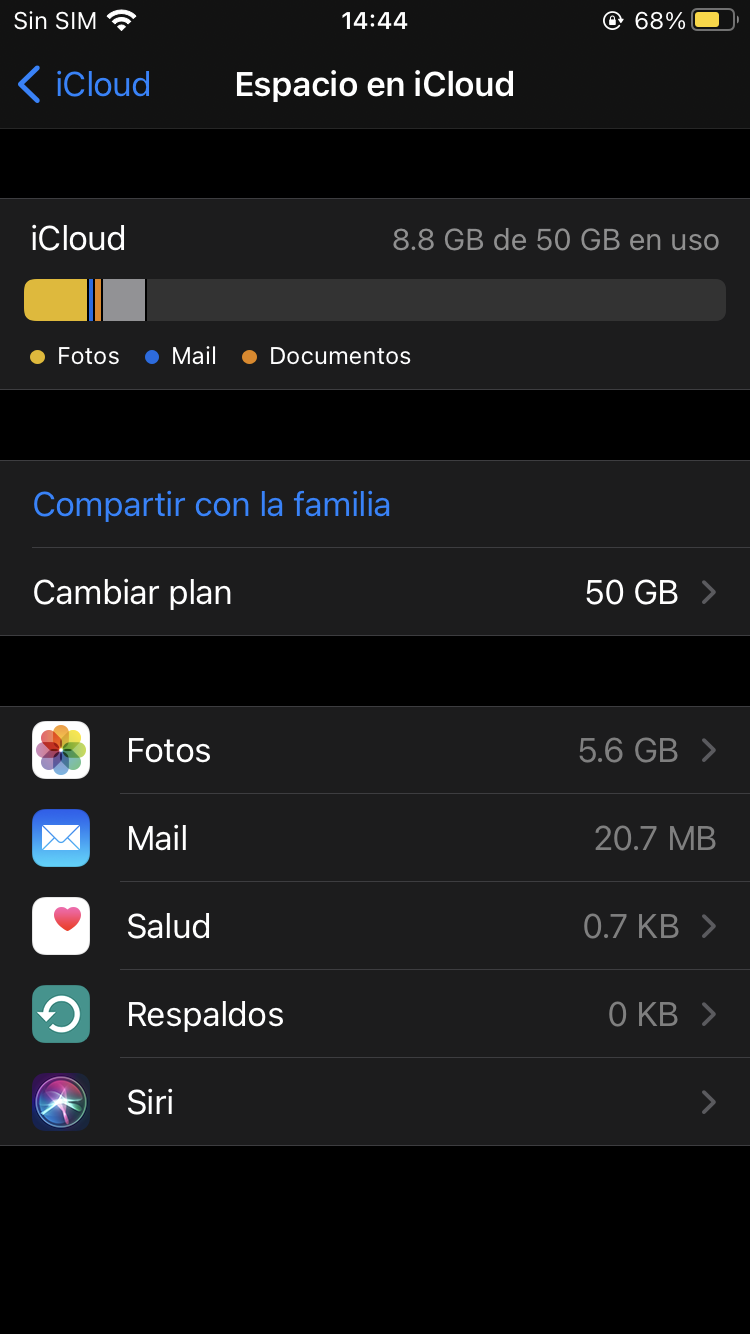Open Salud storage details
Image resolution: width=750 pixels, height=1334 pixels.
(x=375, y=927)
